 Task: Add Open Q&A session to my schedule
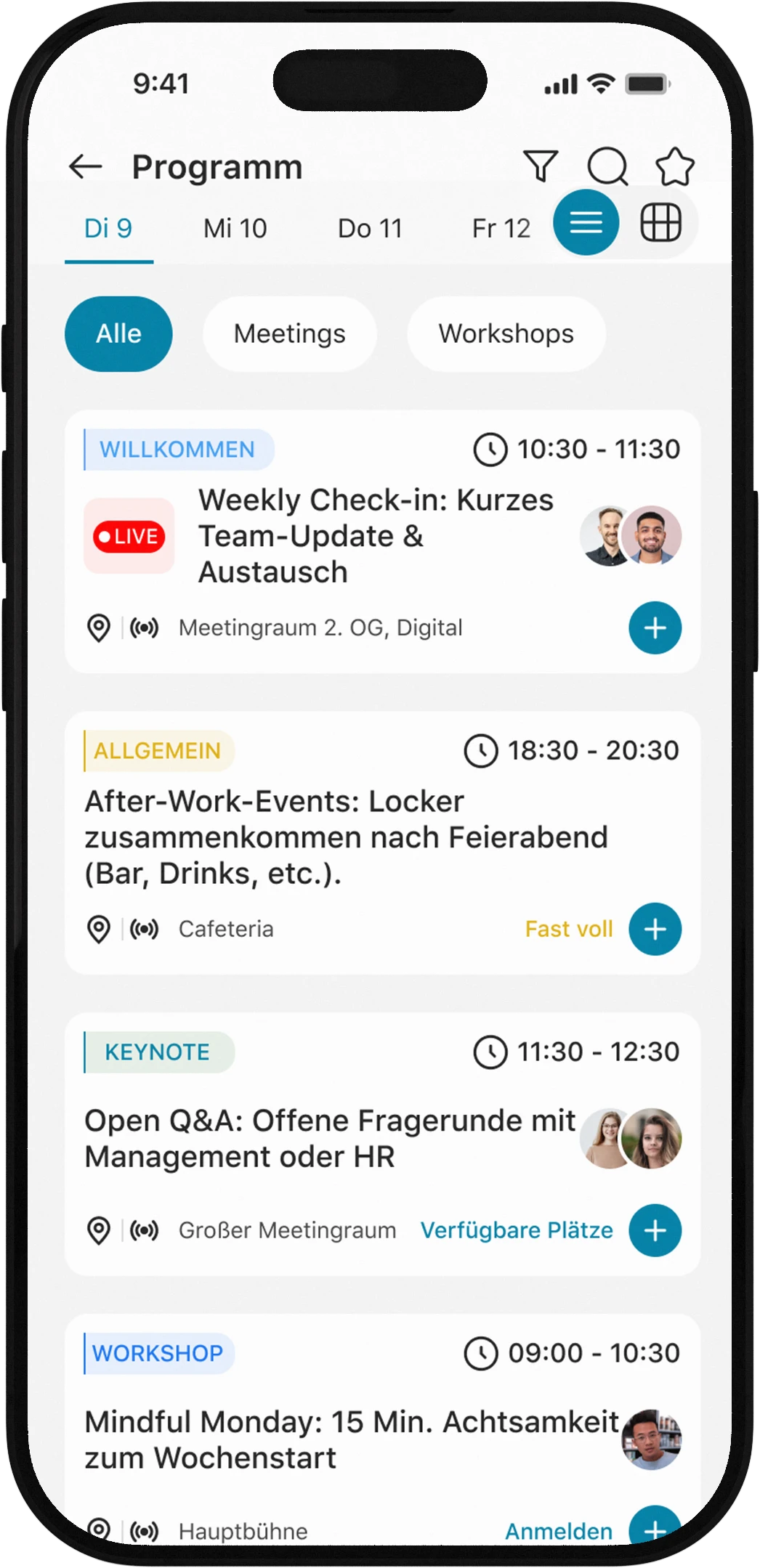[655, 1230]
